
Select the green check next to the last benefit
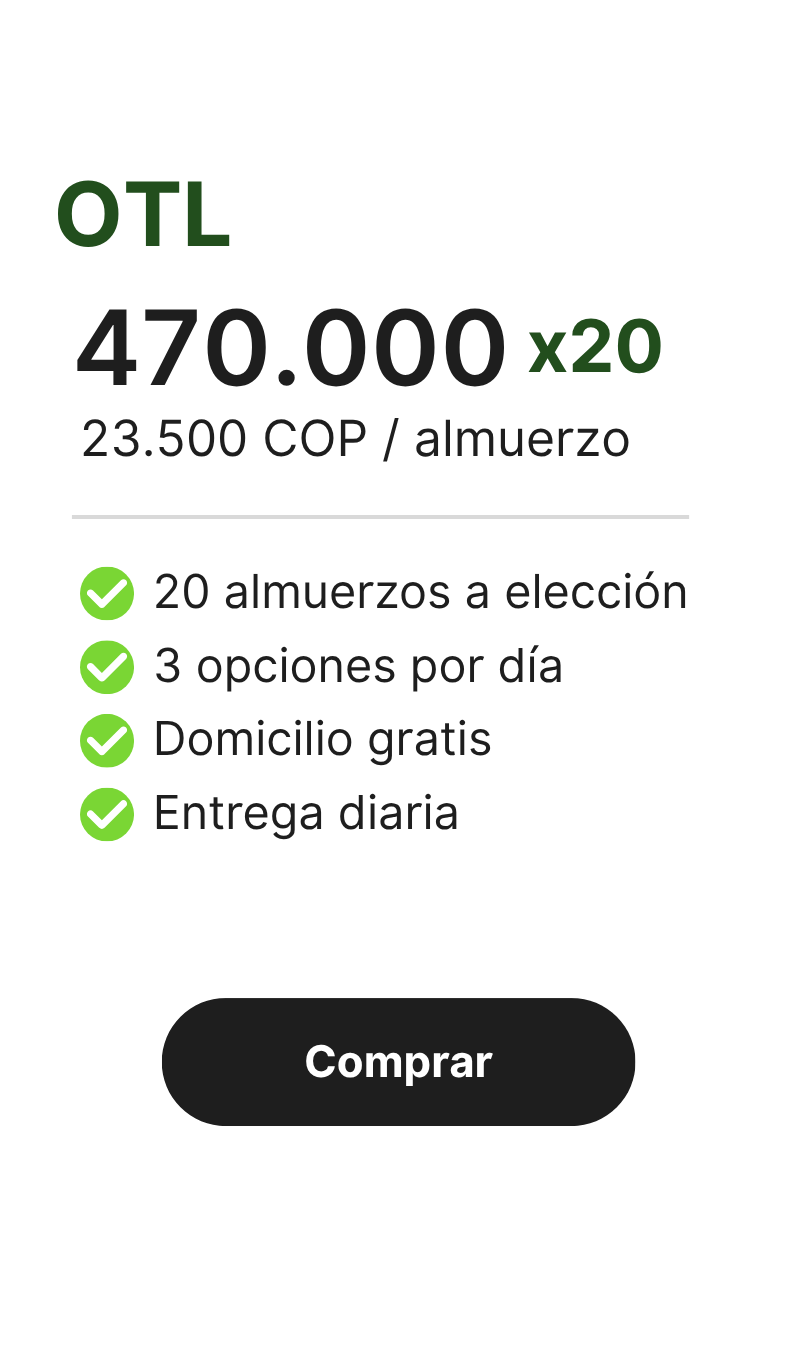[x=107, y=814]
